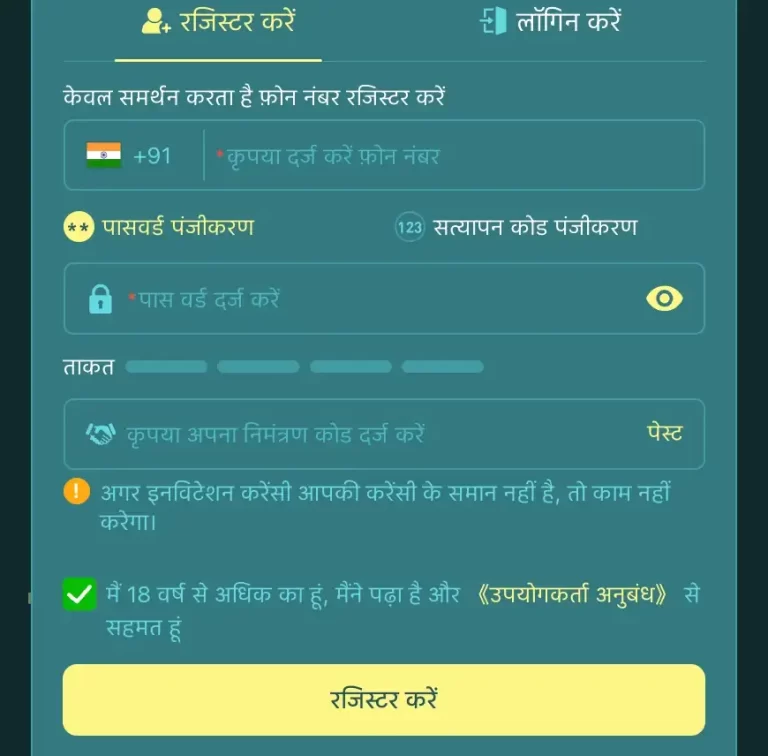Tap पेस्ट to paste invitation code
This screenshot has height=756, width=768.
pos(664,433)
